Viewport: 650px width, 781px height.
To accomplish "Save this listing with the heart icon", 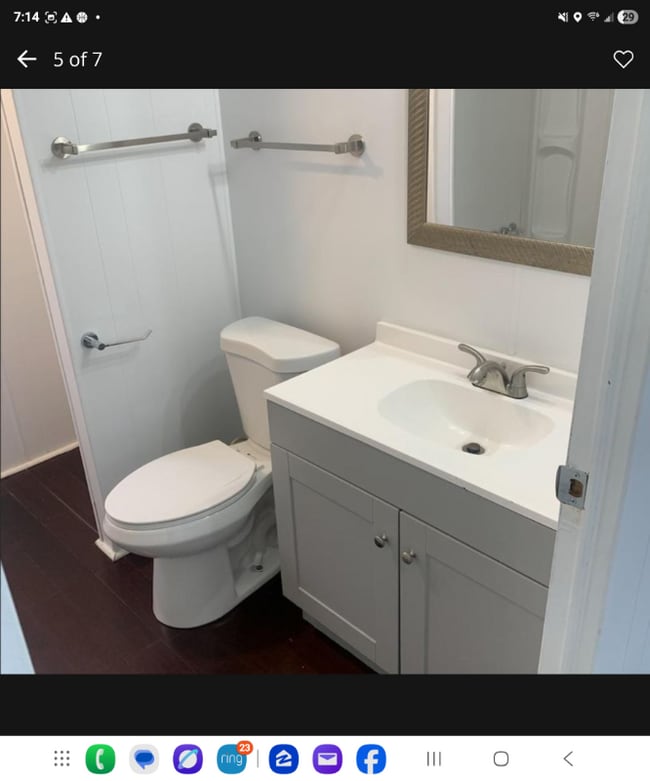I will (623, 59).
